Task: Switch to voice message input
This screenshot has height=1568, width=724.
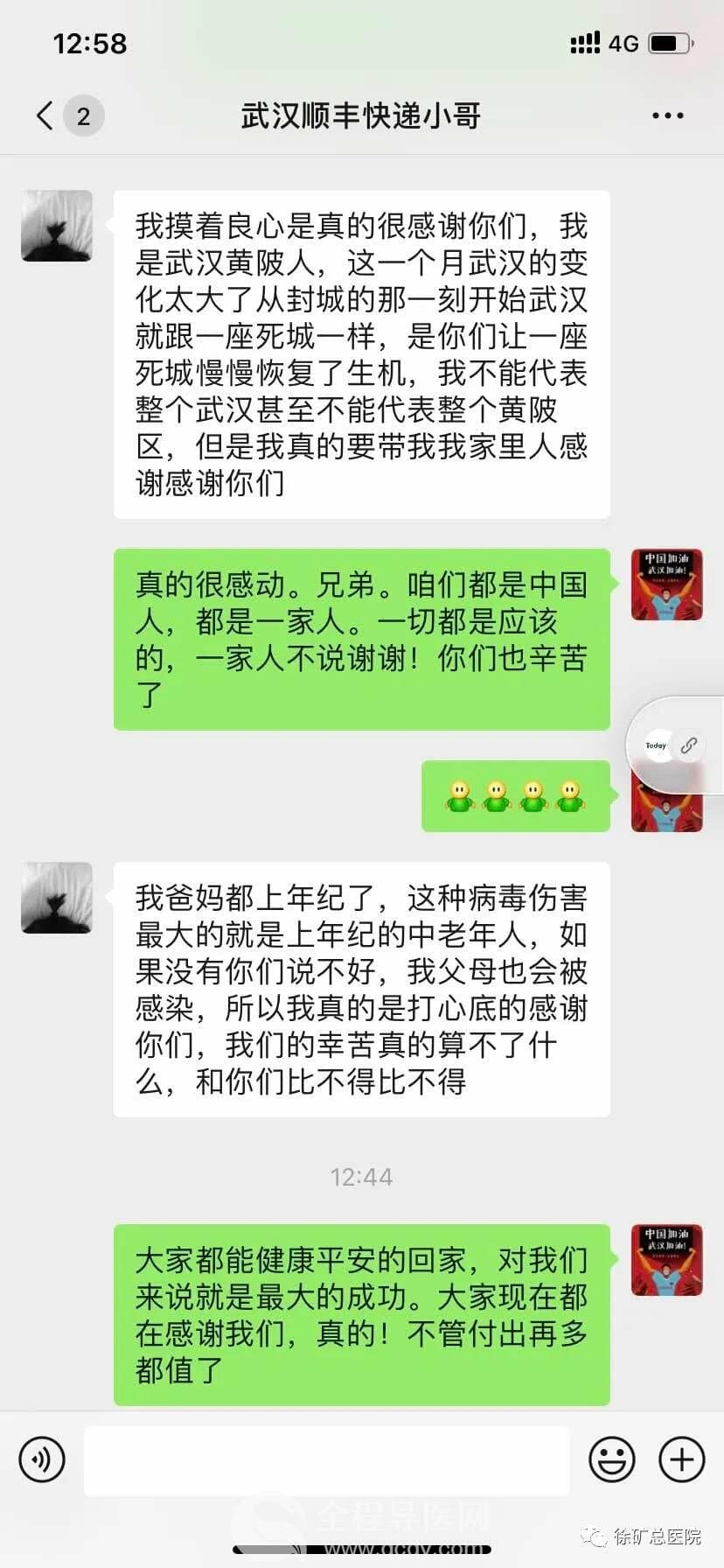Action: [42, 1459]
